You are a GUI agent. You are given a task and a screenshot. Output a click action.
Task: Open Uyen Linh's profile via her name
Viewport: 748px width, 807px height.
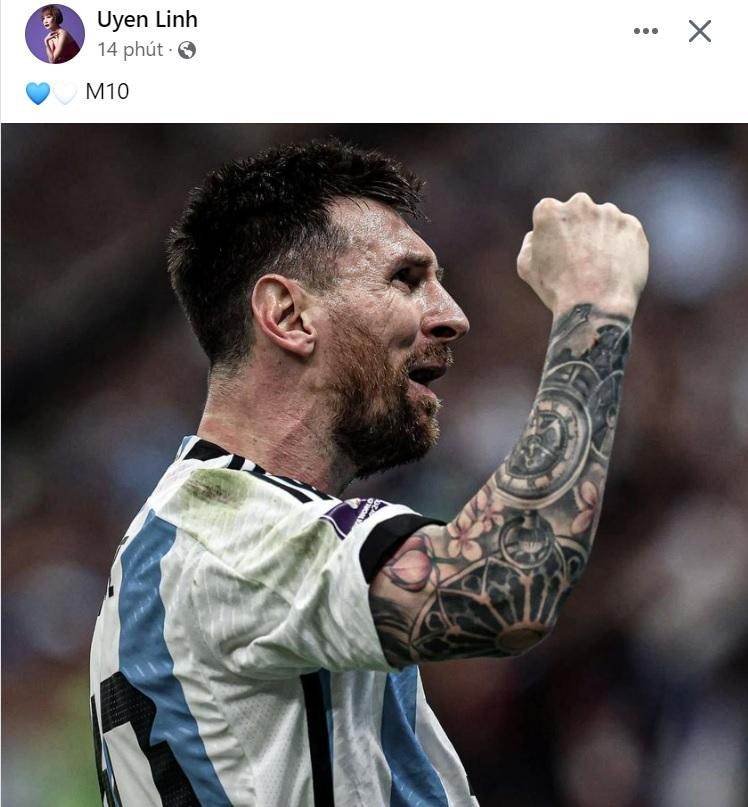[x=150, y=18]
